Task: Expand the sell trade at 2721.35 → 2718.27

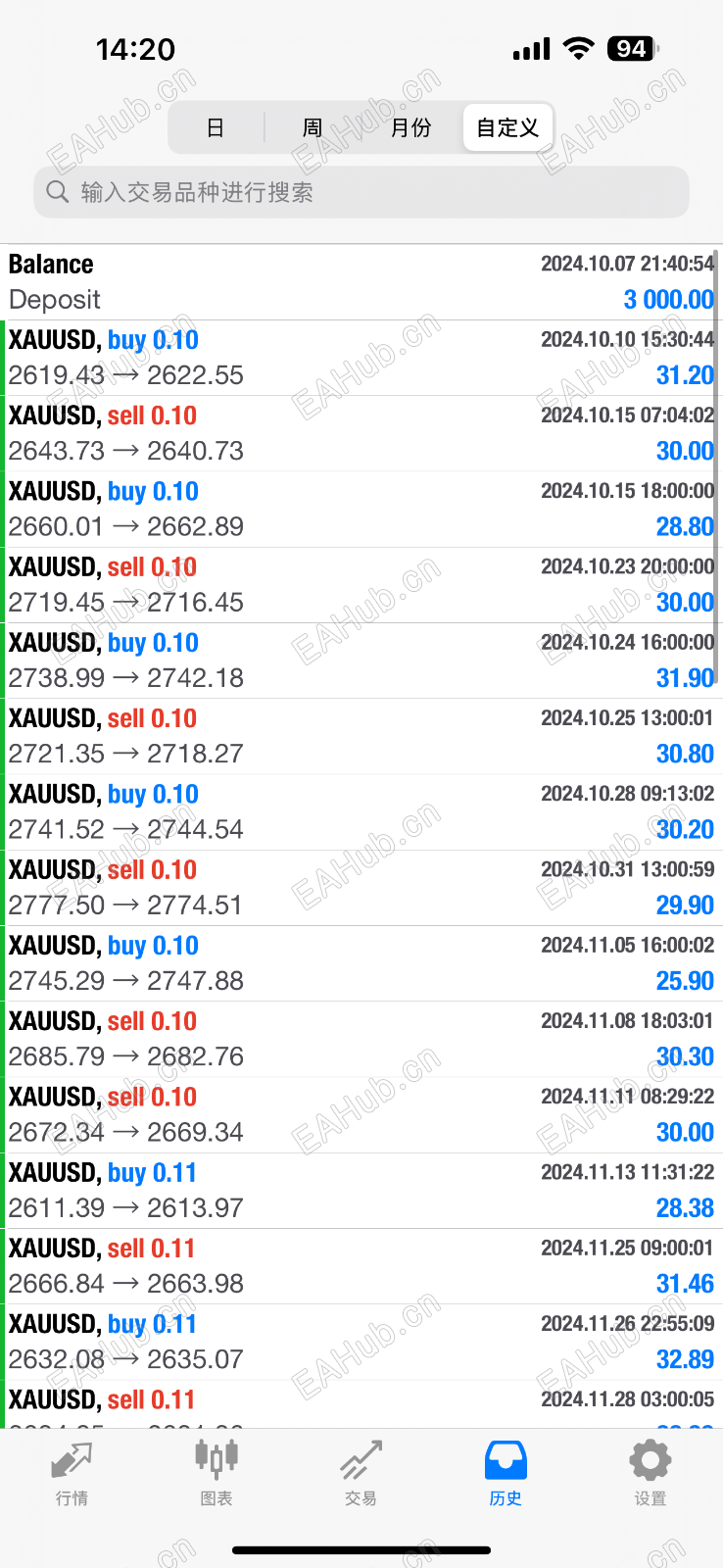Action: 361,736
